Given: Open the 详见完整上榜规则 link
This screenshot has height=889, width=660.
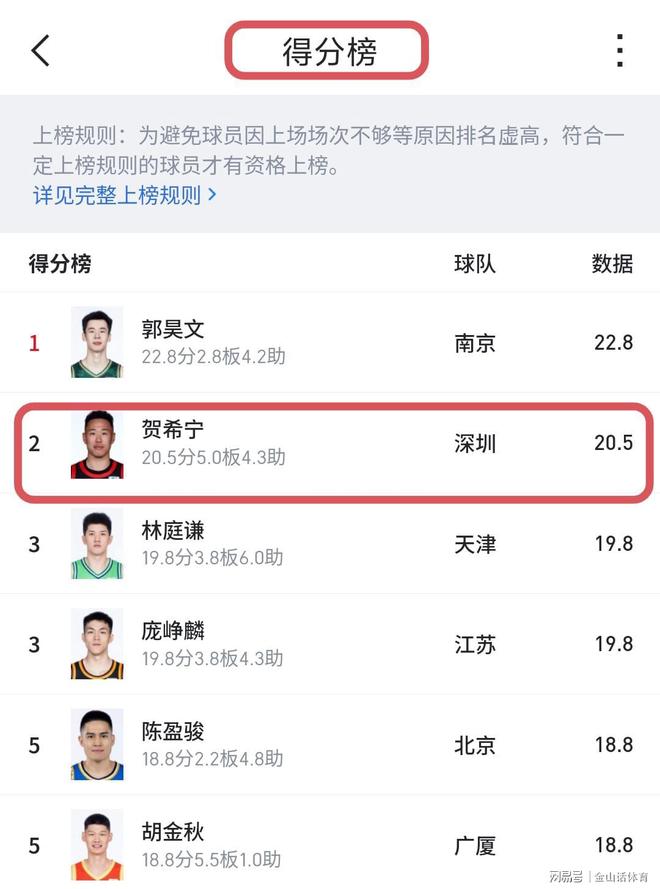Looking at the screenshot, I should click(x=125, y=195).
